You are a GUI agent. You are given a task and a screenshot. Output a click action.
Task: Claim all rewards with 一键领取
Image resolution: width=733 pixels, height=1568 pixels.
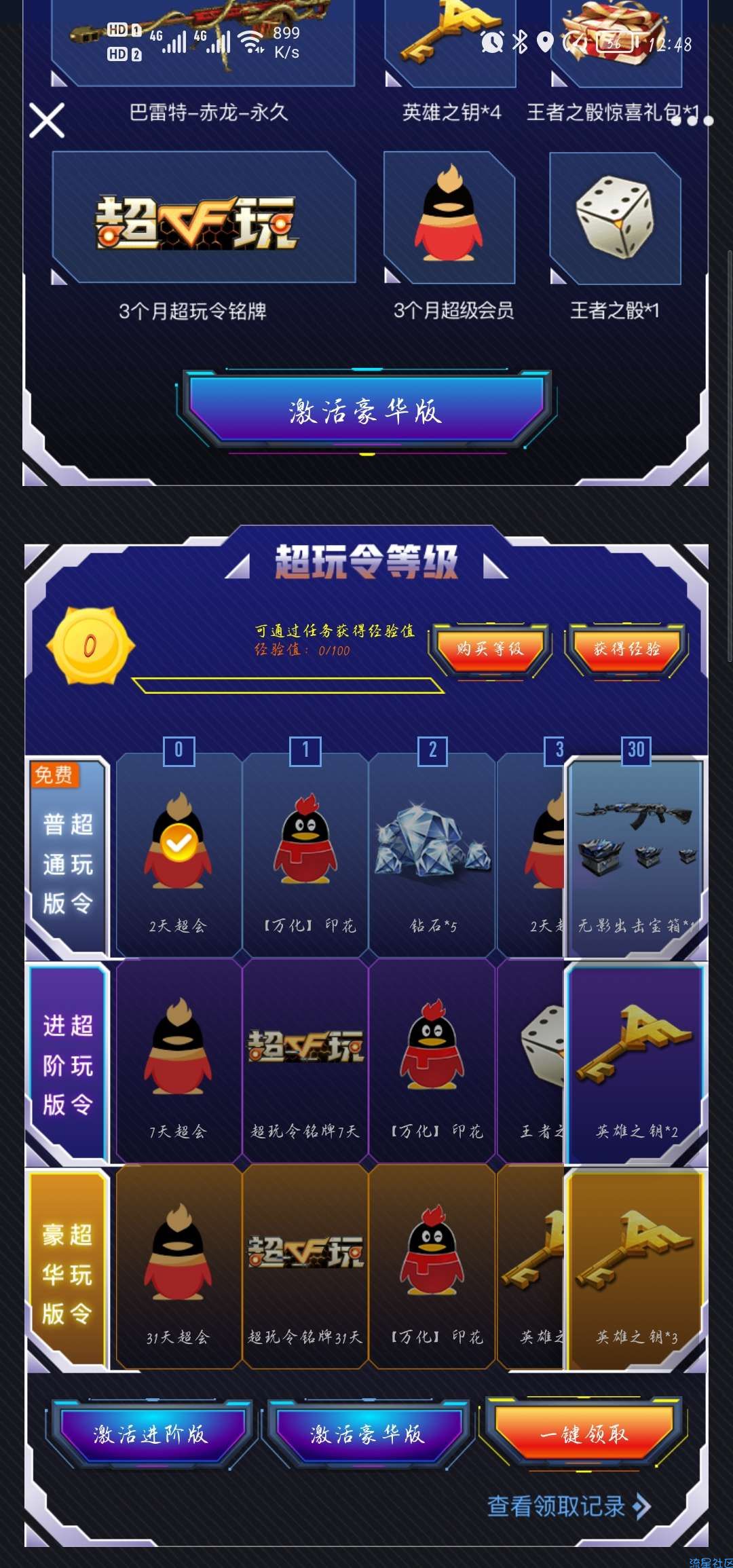pos(584,1434)
